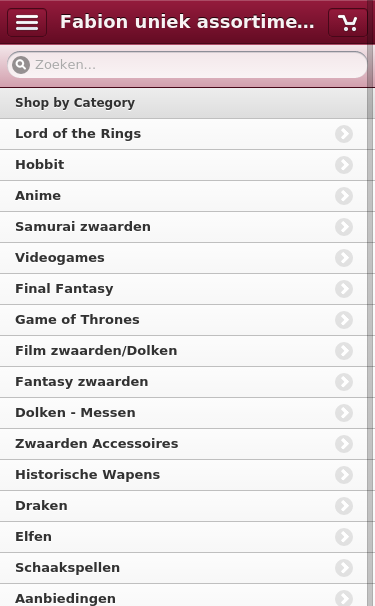Image resolution: width=375 pixels, height=606 pixels.
Task: Browse the Anime category
Action: click(184, 196)
